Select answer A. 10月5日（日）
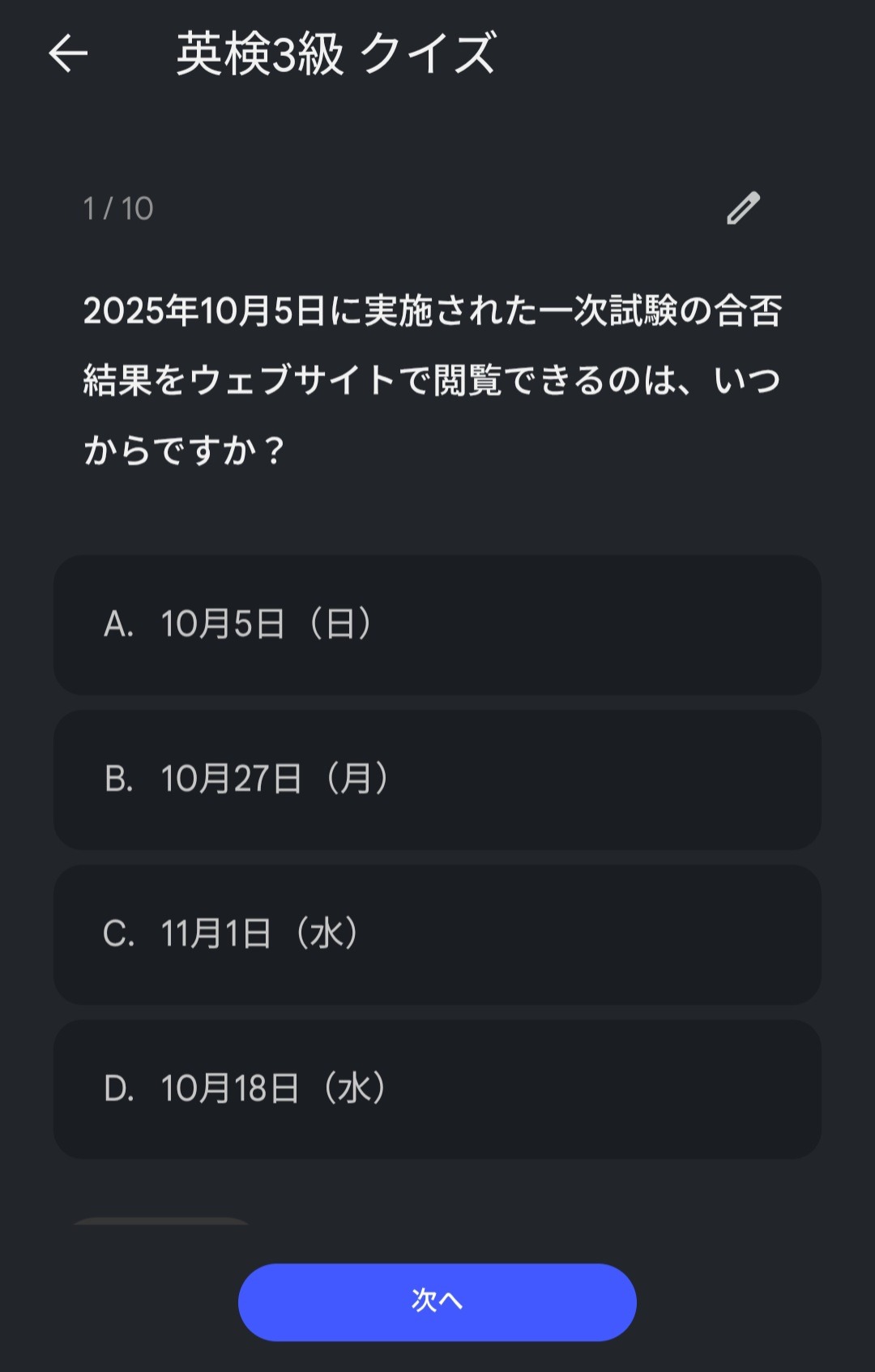Screen dimensions: 875x1372 click(x=437, y=625)
